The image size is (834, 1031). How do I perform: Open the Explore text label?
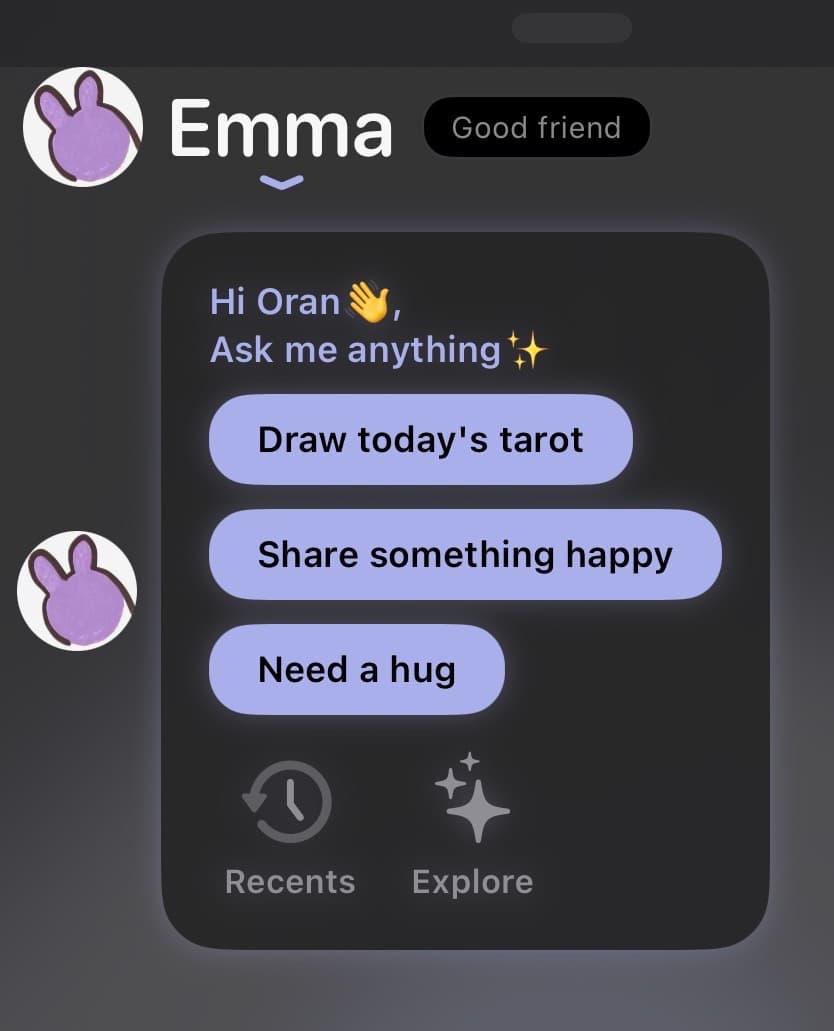(472, 881)
